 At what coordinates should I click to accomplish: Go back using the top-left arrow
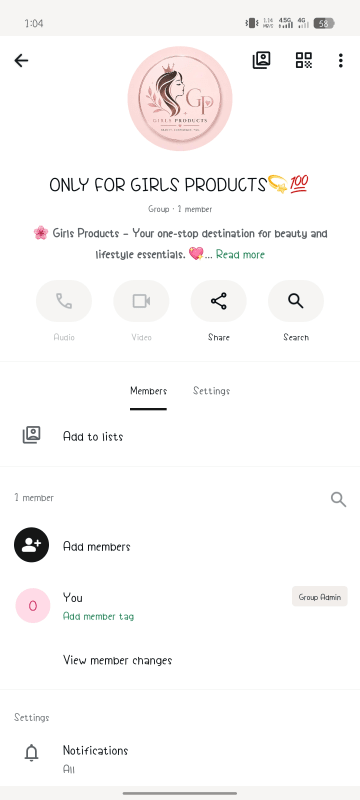pyautogui.click(x=21, y=61)
